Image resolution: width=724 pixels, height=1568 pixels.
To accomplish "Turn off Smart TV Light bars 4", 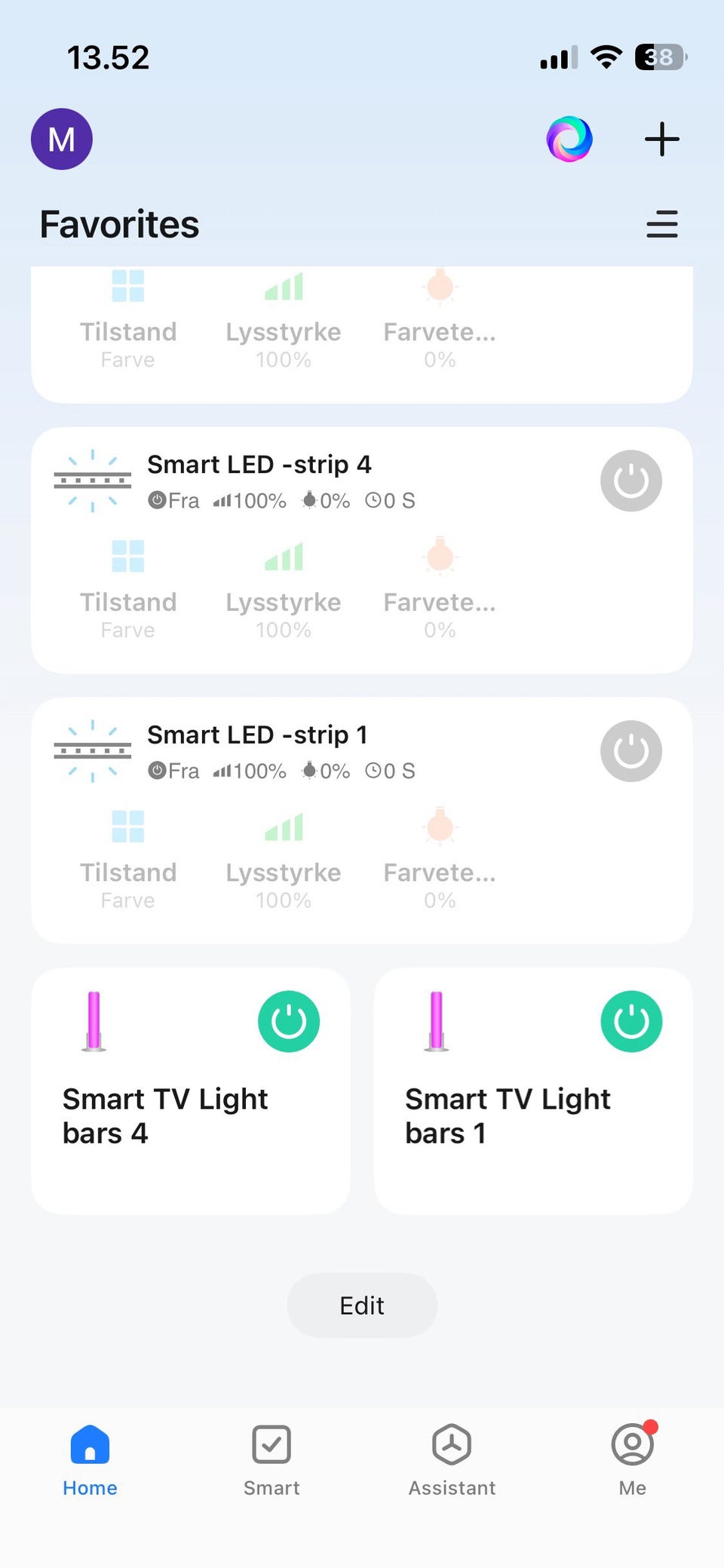I will (x=289, y=1021).
